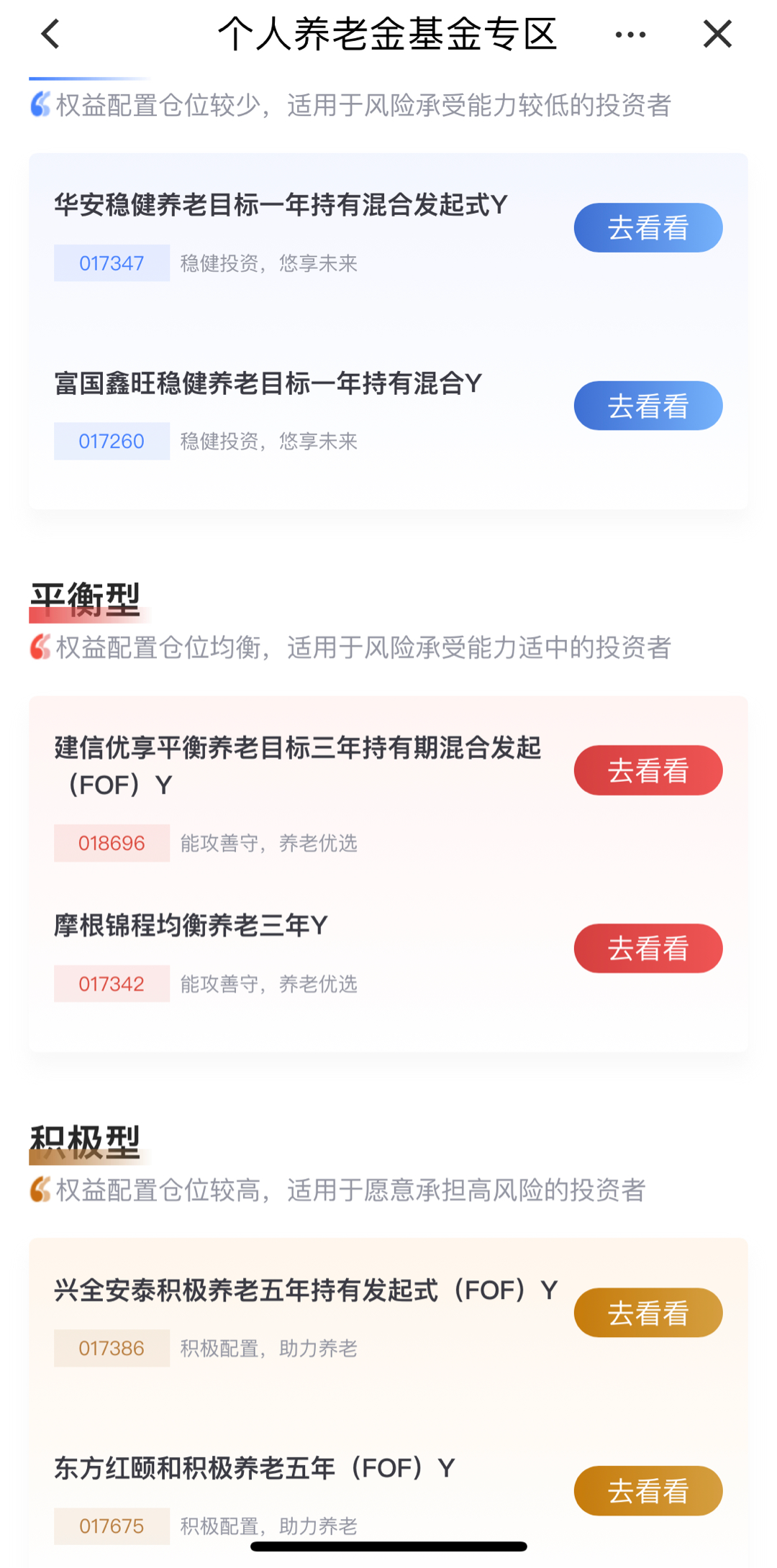The width and height of the screenshot is (777, 1568).
Task: Tap 去看看 for 建信优享平衡养老目标三年持有期混合发起
Action: tap(647, 770)
